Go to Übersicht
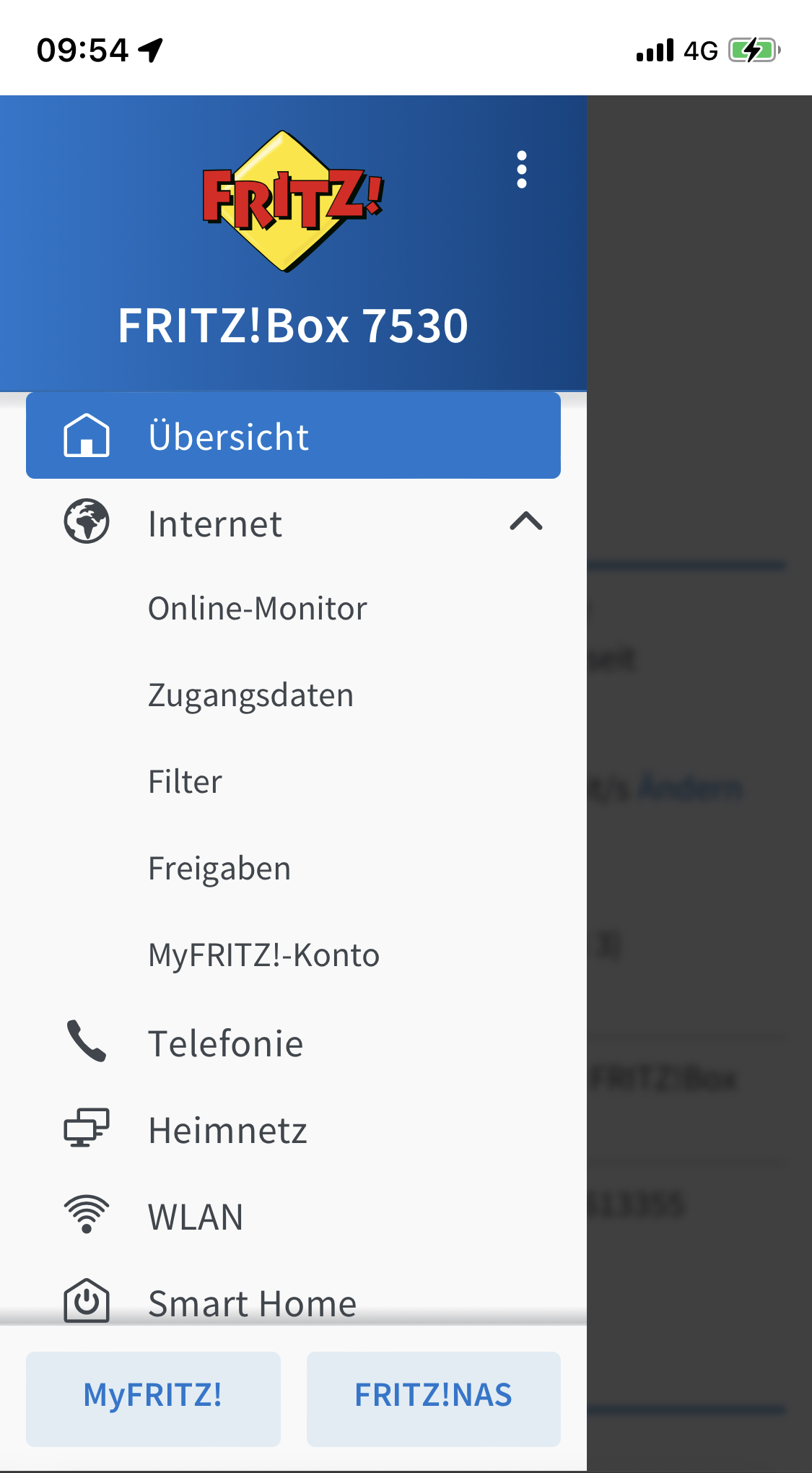Screen dimensions: 812x1473 (293, 436)
